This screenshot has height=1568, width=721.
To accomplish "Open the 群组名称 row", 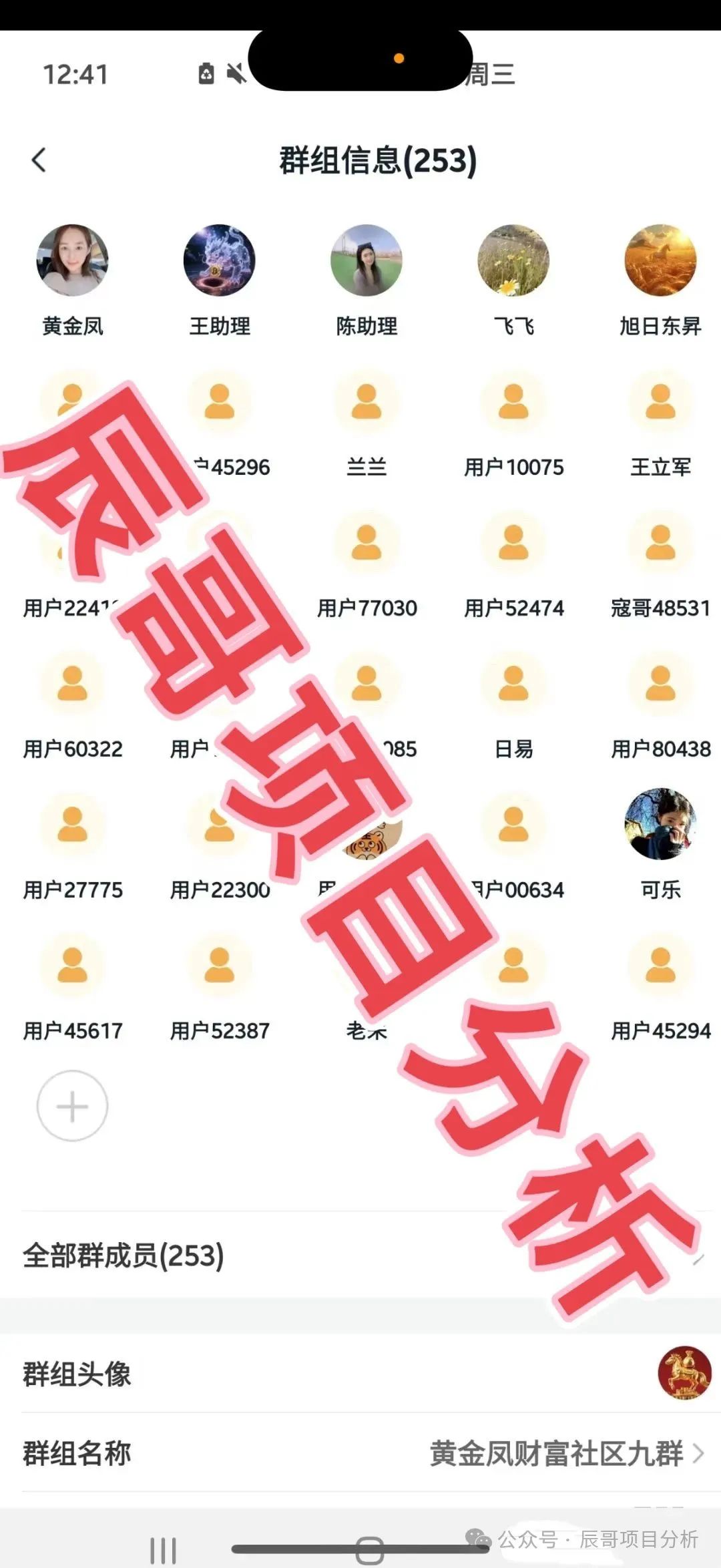I will pos(360,1453).
